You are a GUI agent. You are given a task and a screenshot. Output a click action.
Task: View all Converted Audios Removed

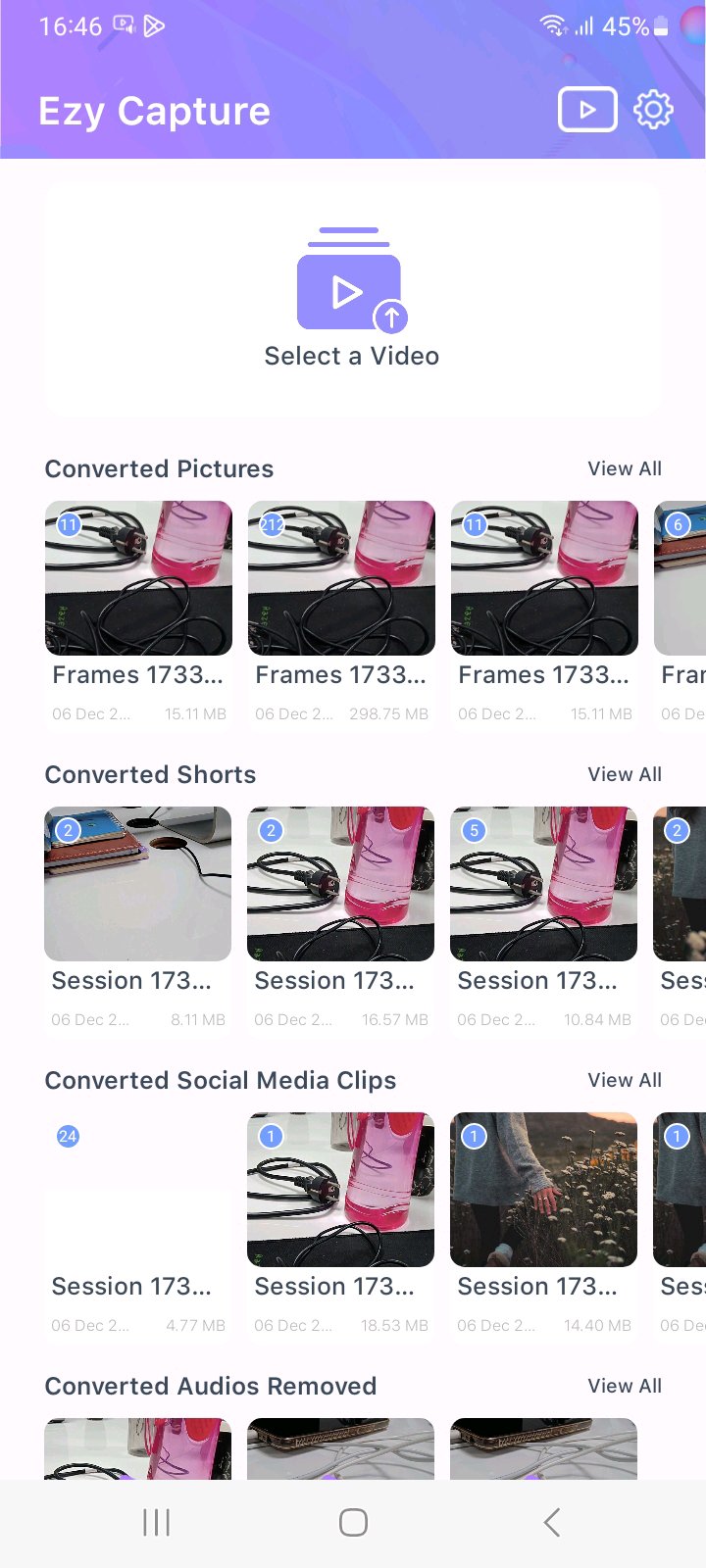(625, 1386)
